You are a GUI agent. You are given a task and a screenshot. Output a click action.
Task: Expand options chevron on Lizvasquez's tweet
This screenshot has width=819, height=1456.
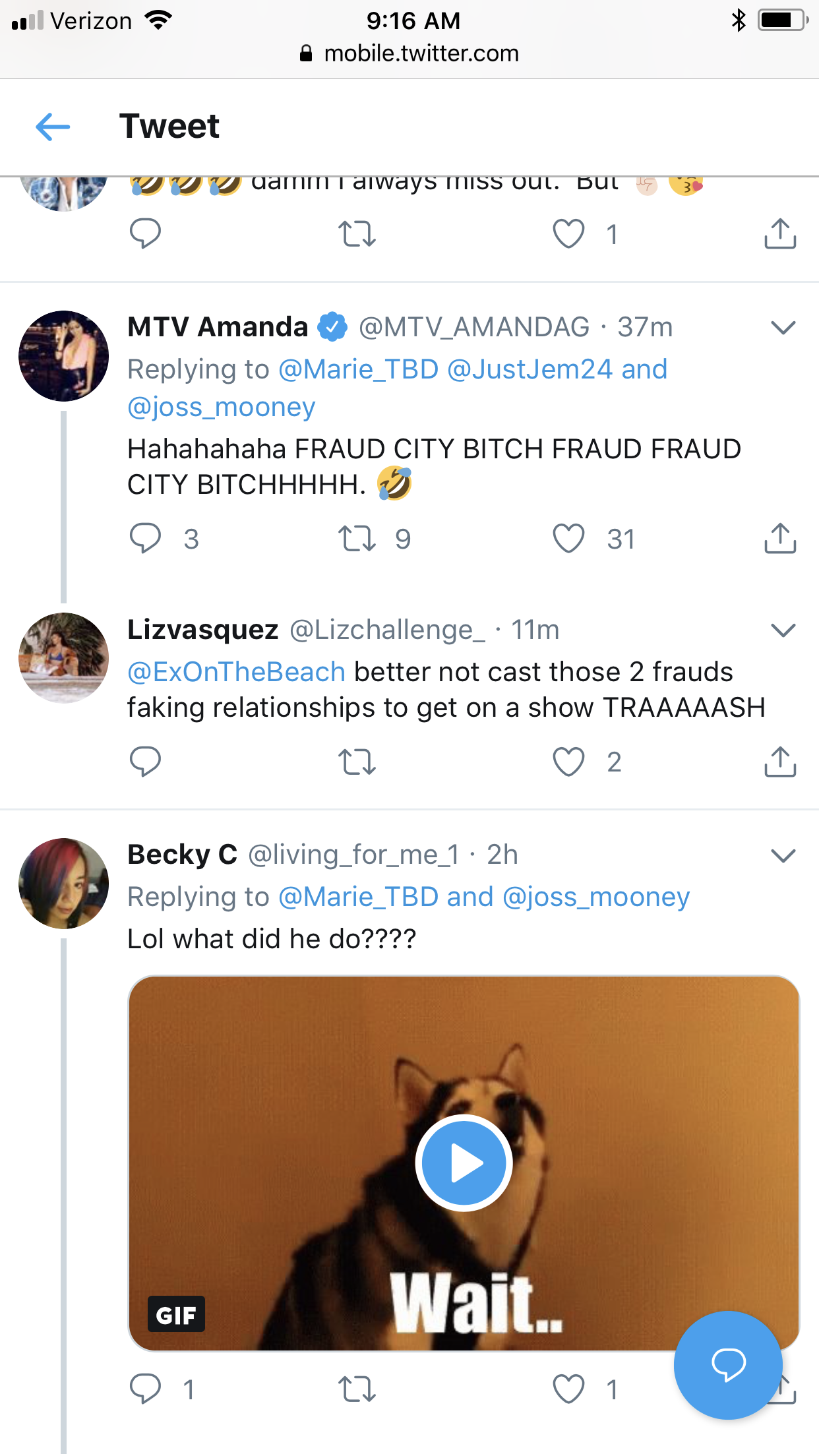(783, 630)
